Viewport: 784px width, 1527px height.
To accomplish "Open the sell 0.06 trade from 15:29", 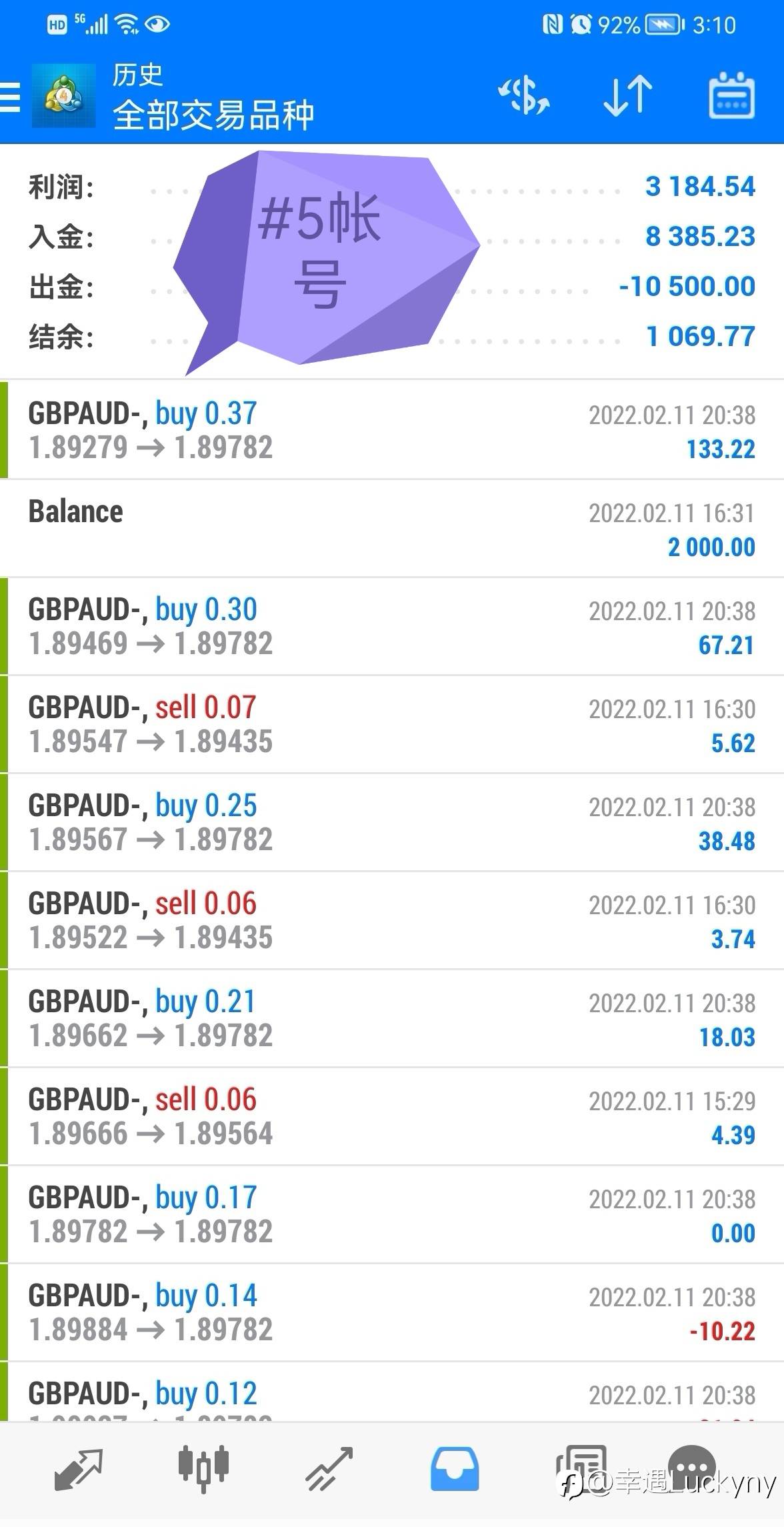I will (392, 1116).
